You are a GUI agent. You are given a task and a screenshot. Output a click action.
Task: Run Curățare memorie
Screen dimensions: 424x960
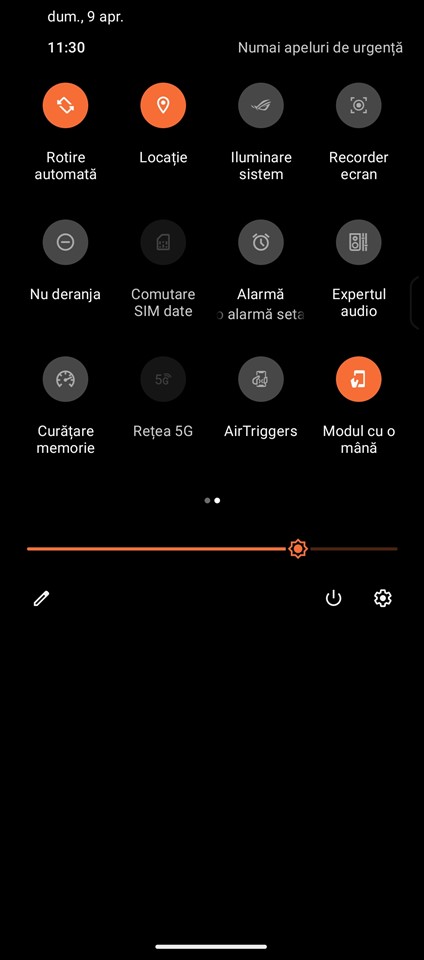pyautogui.click(x=65, y=380)
